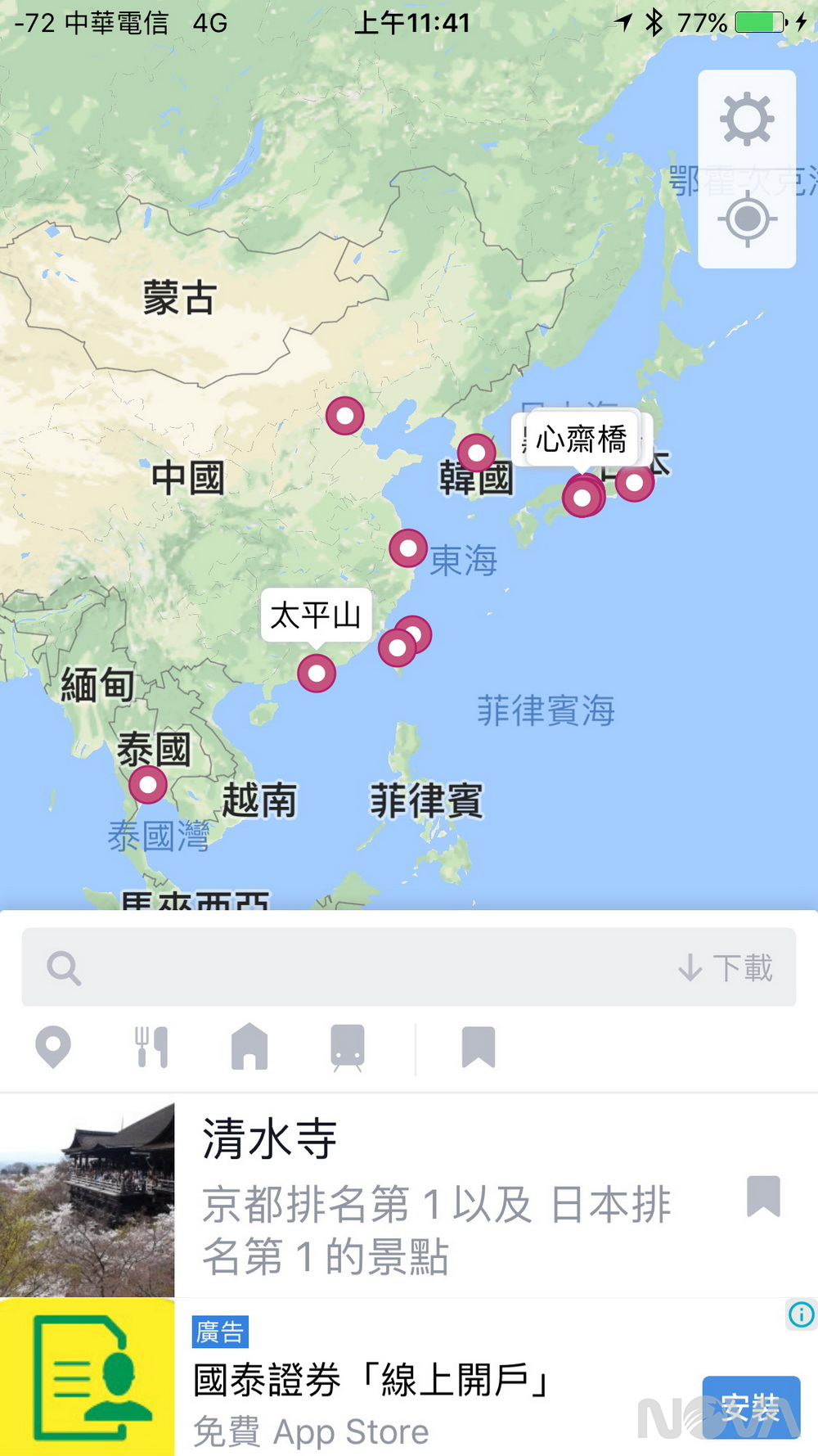
Task: Tap the battery indicator in status bar
Action: [x=761, y=23]
